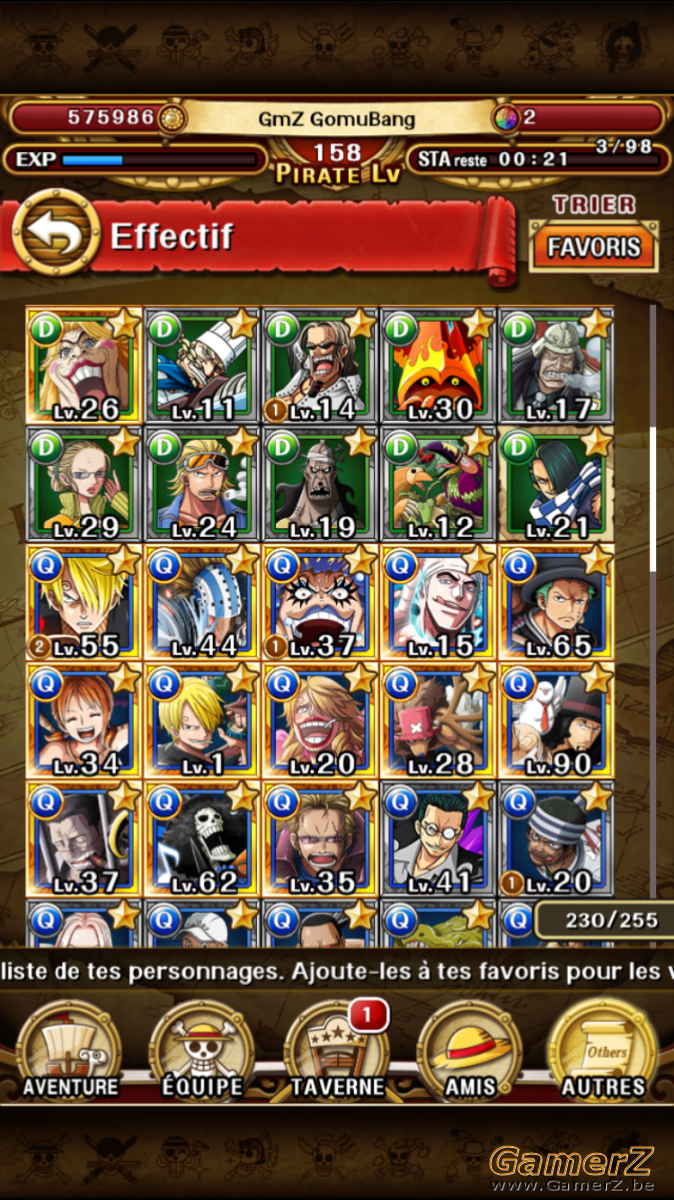The image size is (674, 1200).
Task: Select the Lv.44 masked character
Action: (x=203, y=600)
